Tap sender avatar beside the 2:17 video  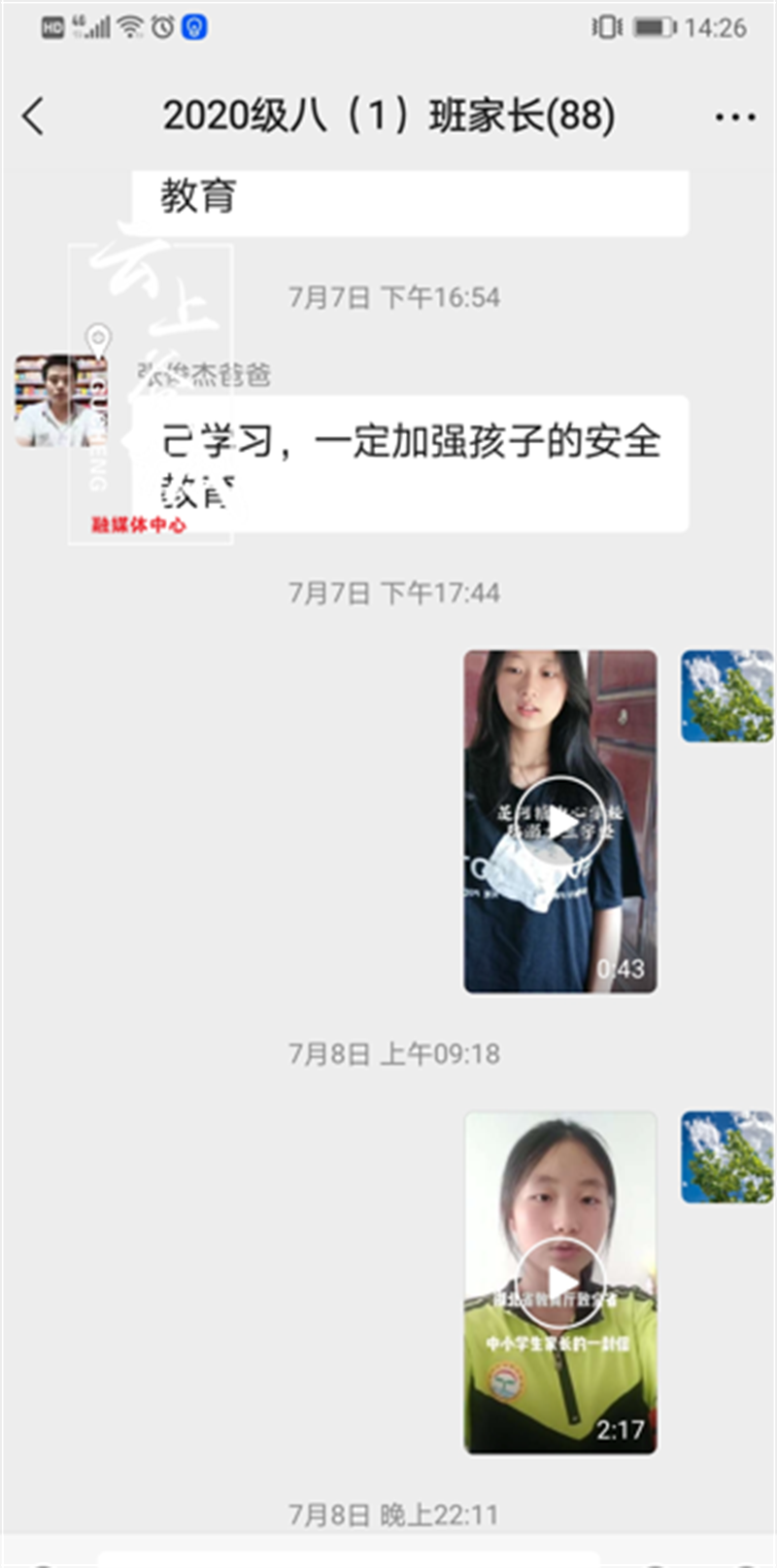pyautogui.click(x=726, y=1157)
